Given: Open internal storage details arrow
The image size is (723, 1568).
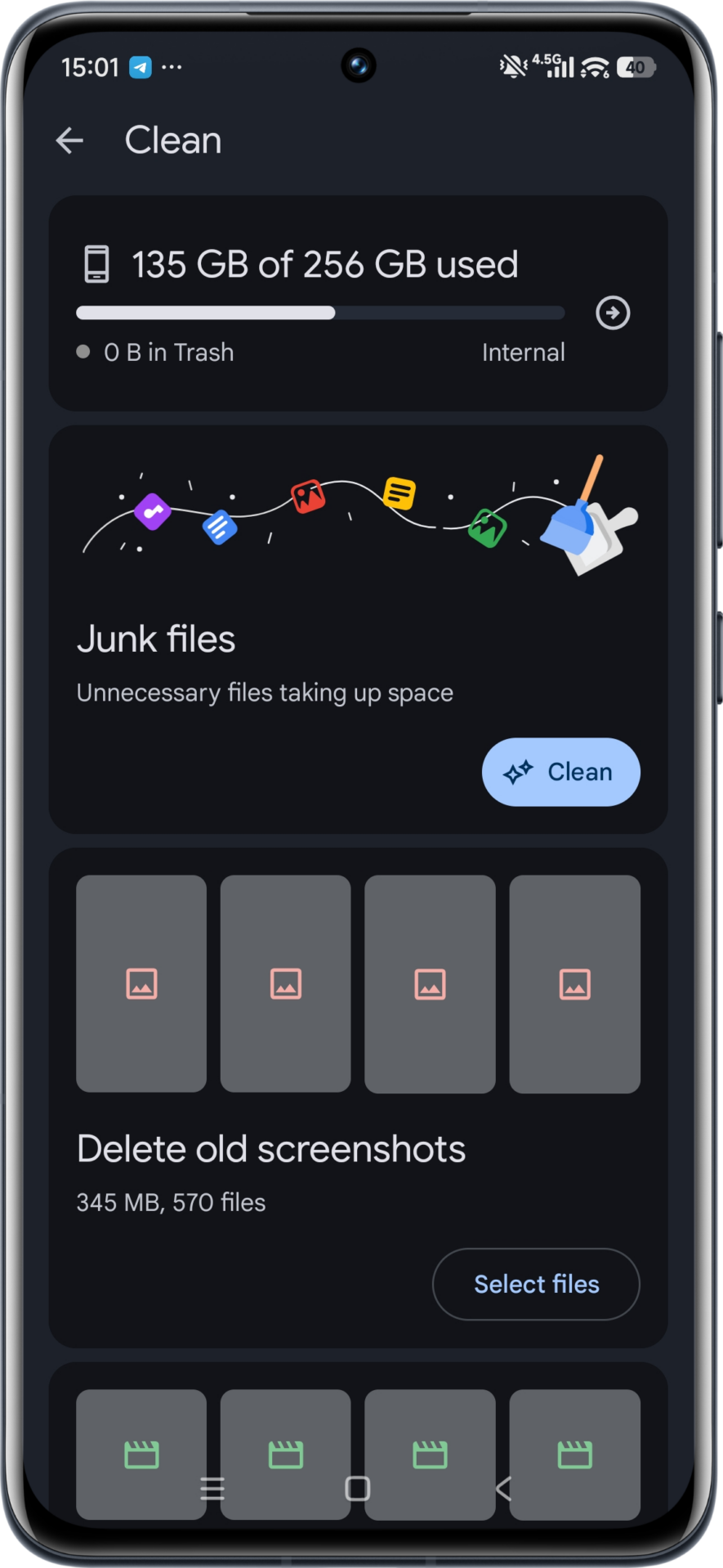Looking at the screenshot, I should tap(613, 313).
